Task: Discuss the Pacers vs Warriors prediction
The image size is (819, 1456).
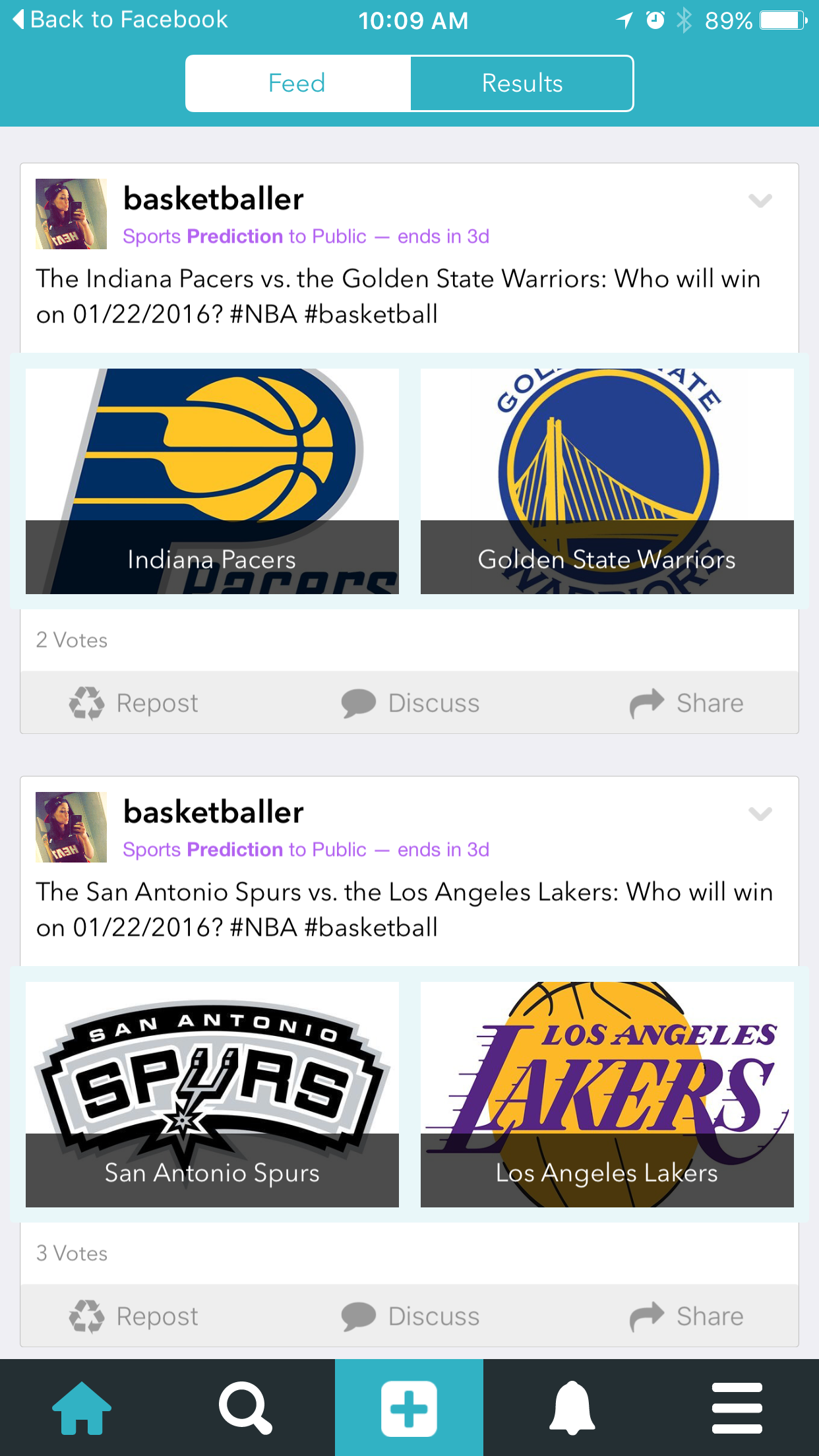Action: pos(410,703)
